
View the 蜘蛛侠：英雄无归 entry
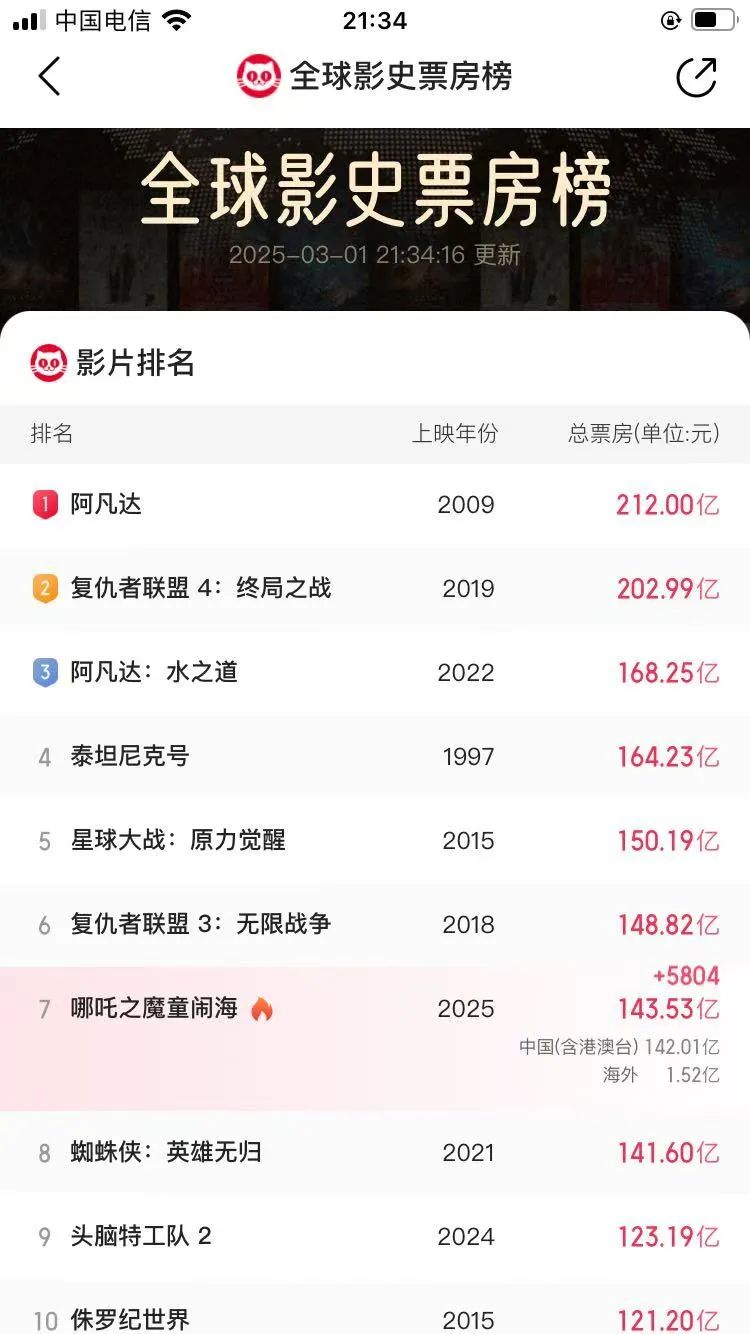coord(166,1152)
